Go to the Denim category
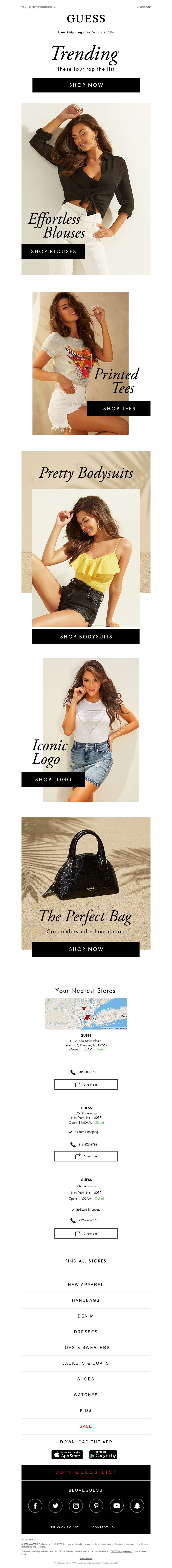 (86, 1316)
